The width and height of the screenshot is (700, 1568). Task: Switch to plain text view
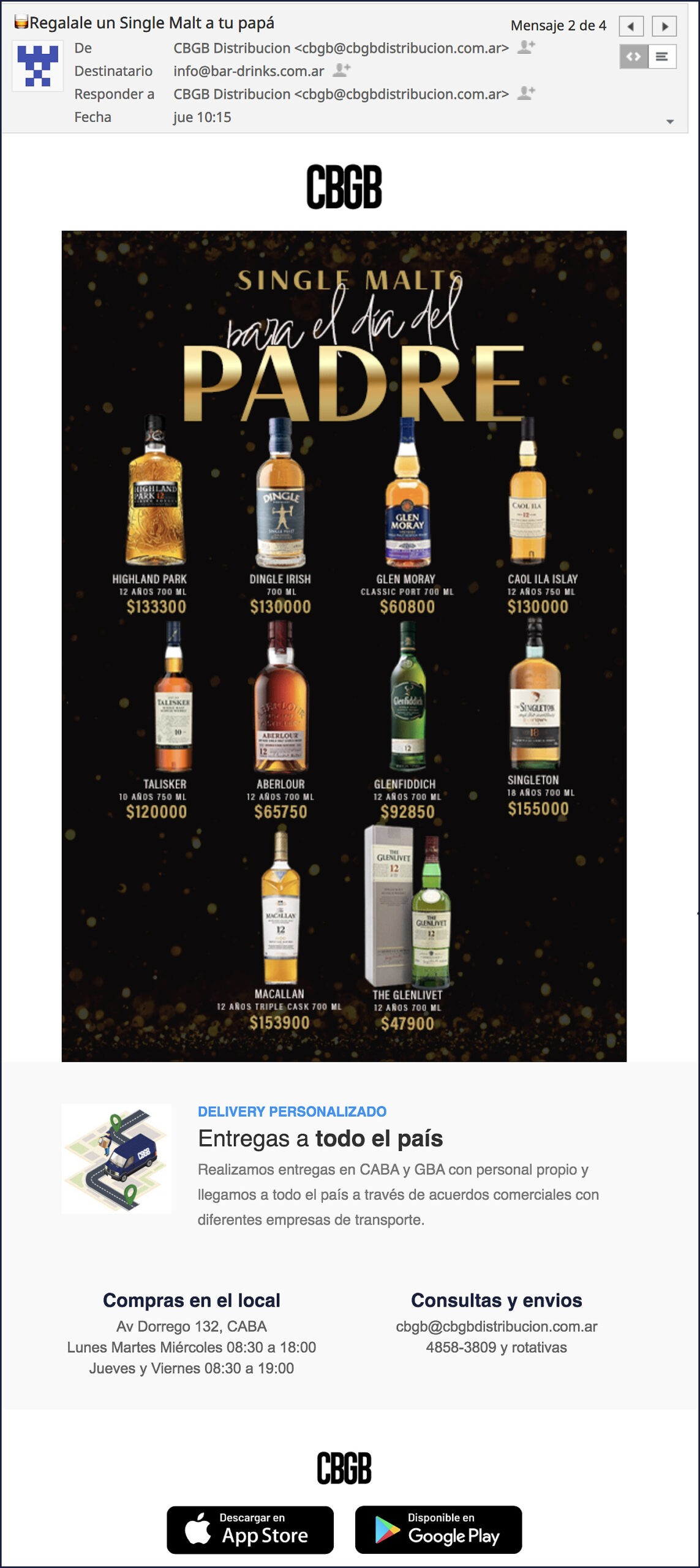point(661,57)
